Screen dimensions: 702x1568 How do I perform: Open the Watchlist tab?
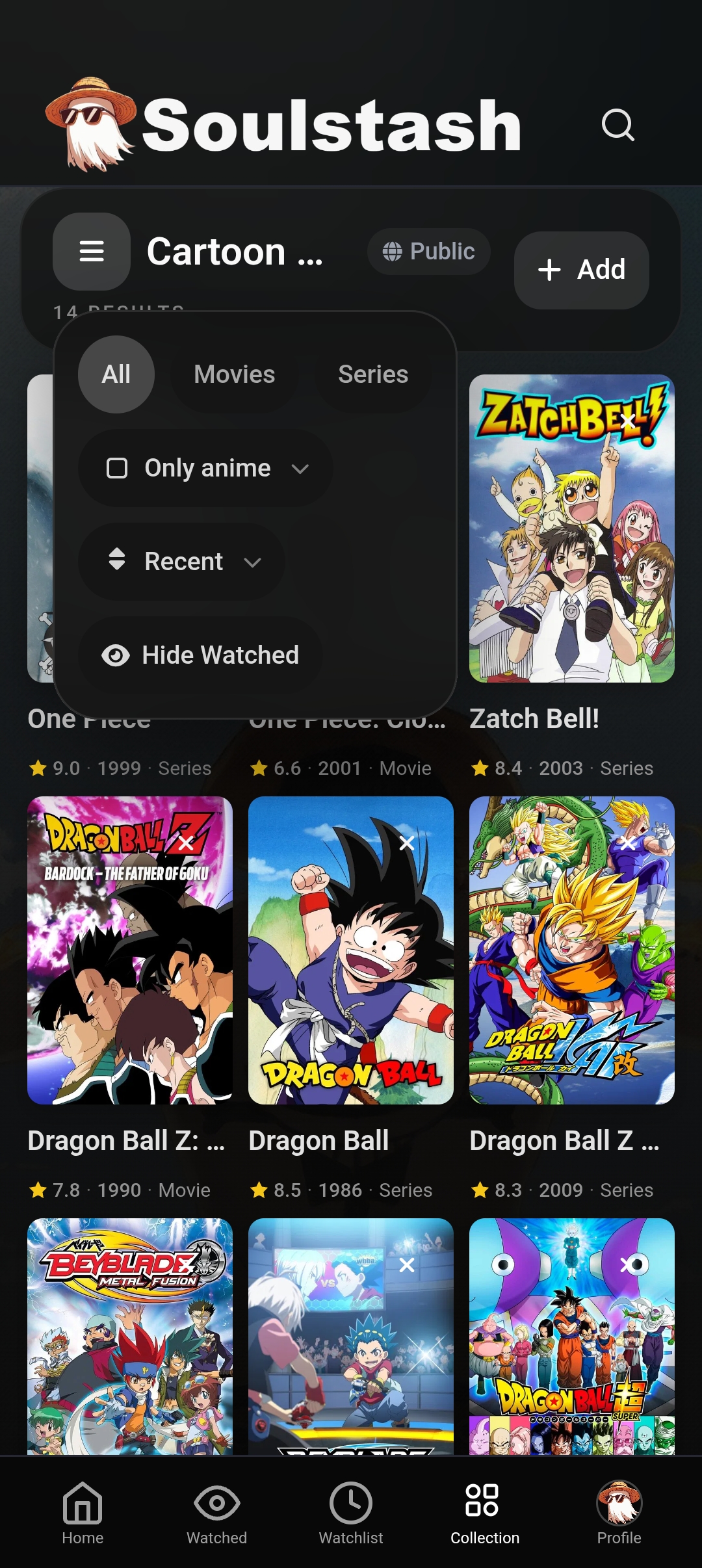click(351, 1513)
